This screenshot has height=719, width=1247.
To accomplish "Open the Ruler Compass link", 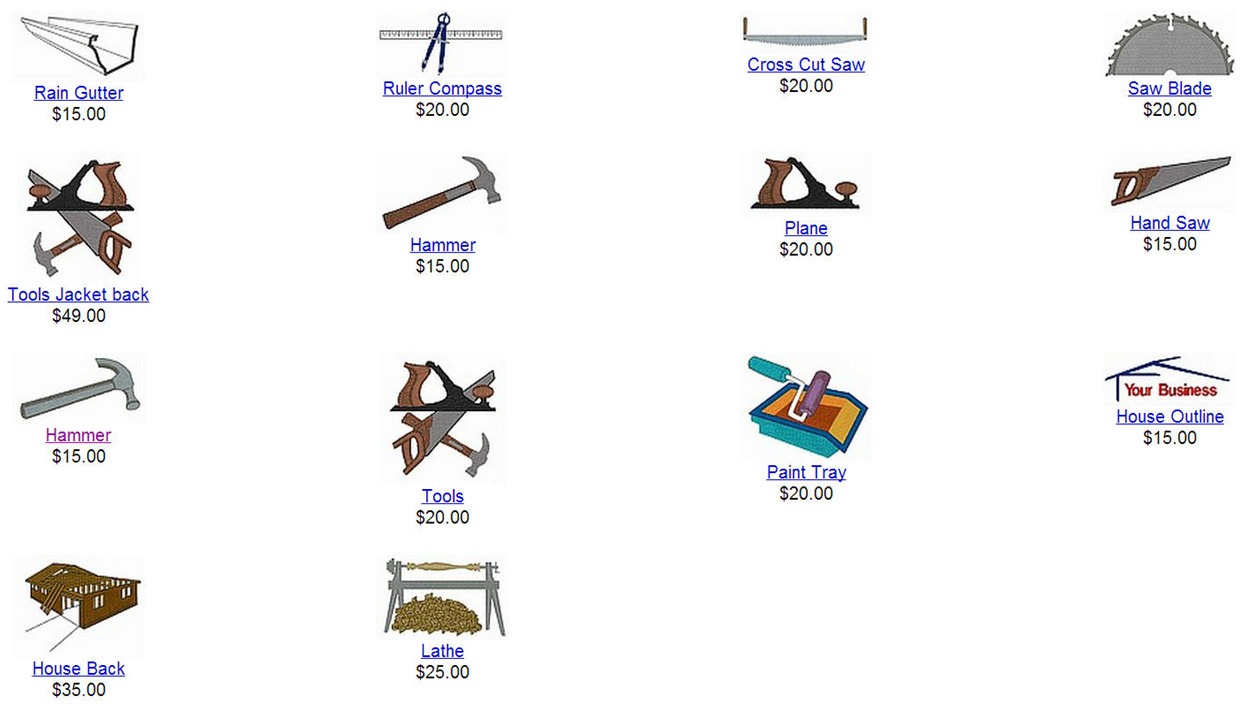I will (442, 88).
